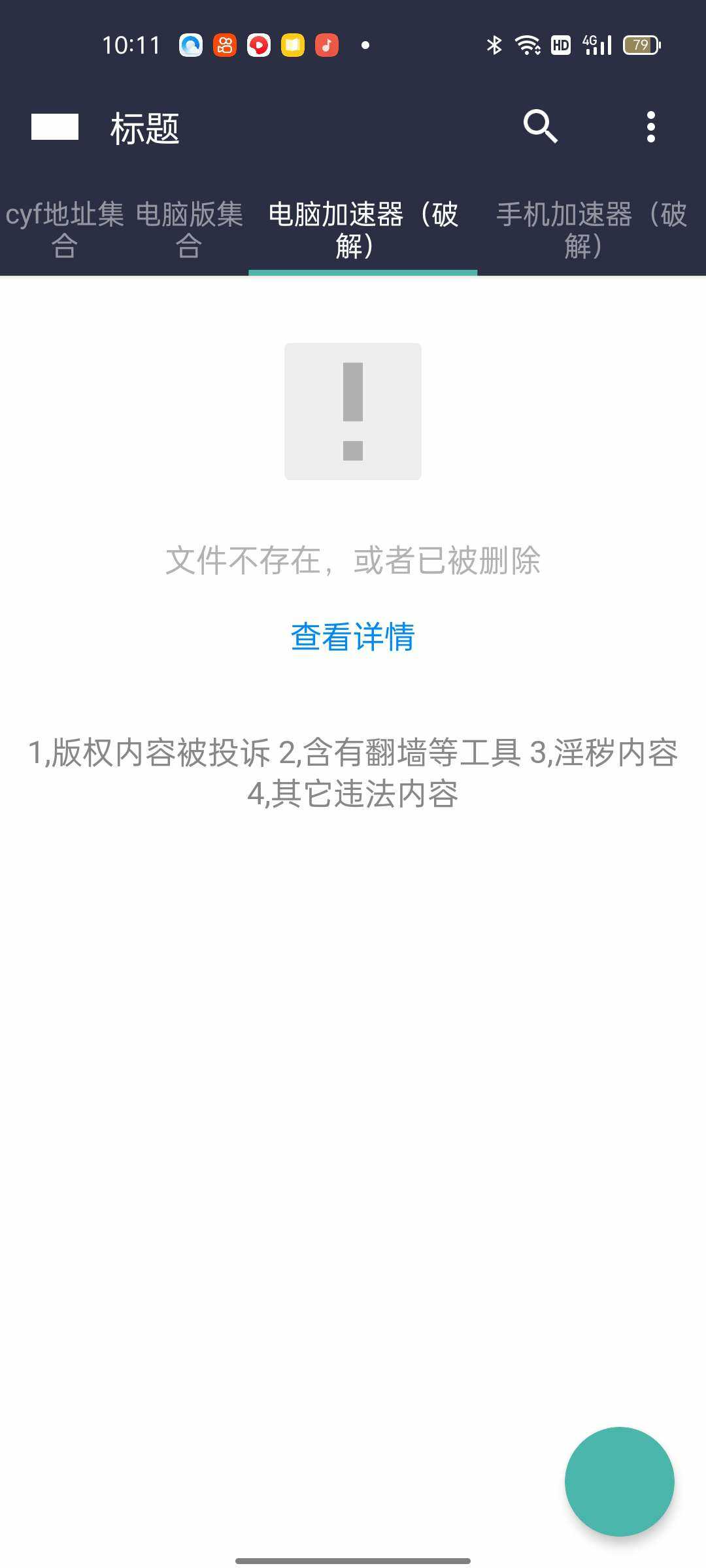Open the three-dot overflow menu
706x1568 pixels.
(x=650, y=127)
